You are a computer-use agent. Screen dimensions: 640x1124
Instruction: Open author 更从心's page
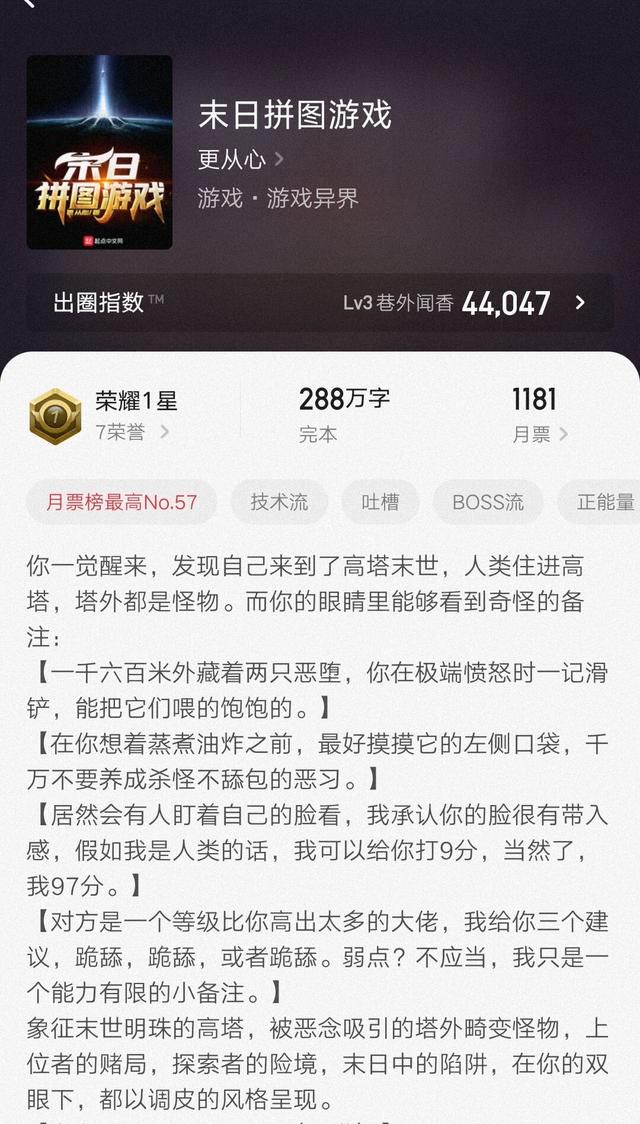[241, 159]
